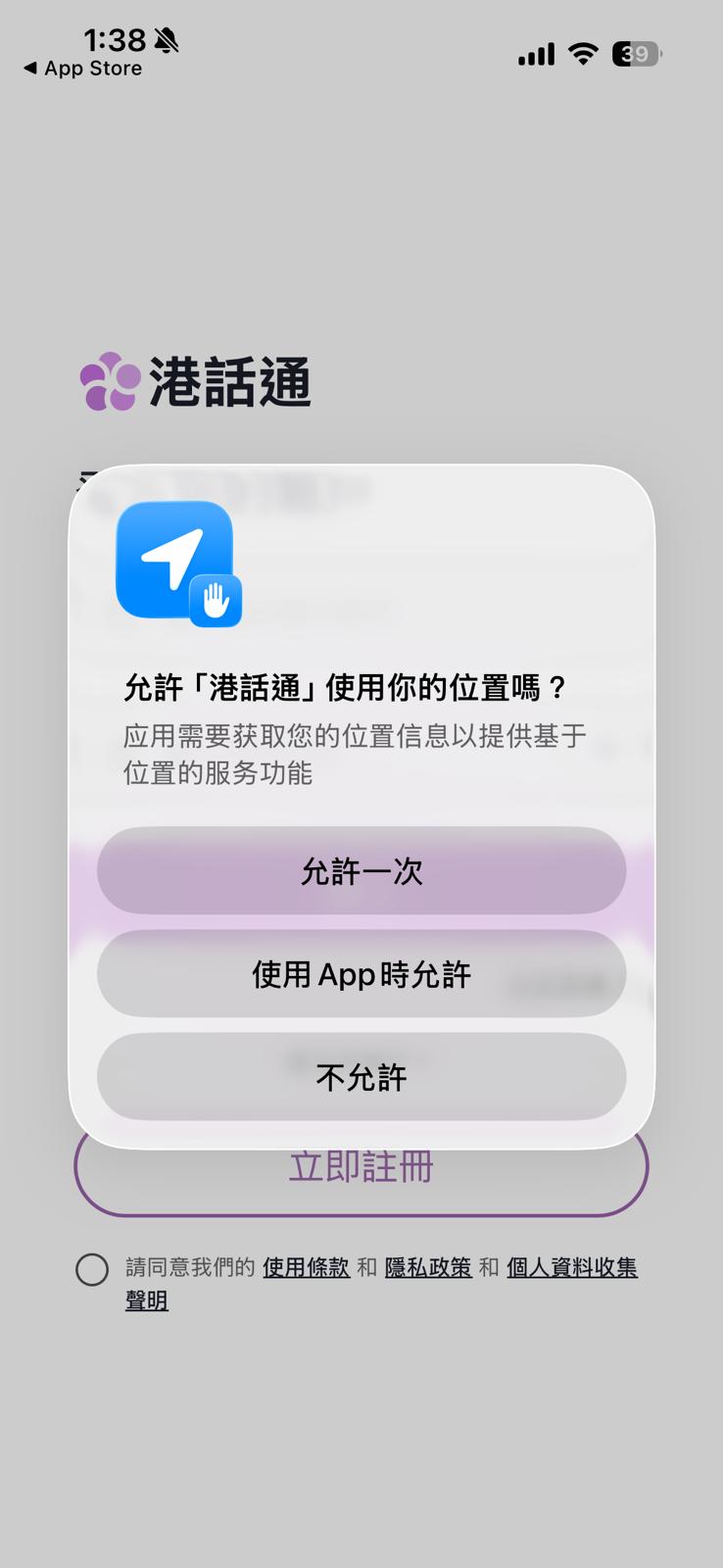Click the Wi-Fi icon in the status bar
The height and width of the screenshot is (1568, 723).
(582, 54)
